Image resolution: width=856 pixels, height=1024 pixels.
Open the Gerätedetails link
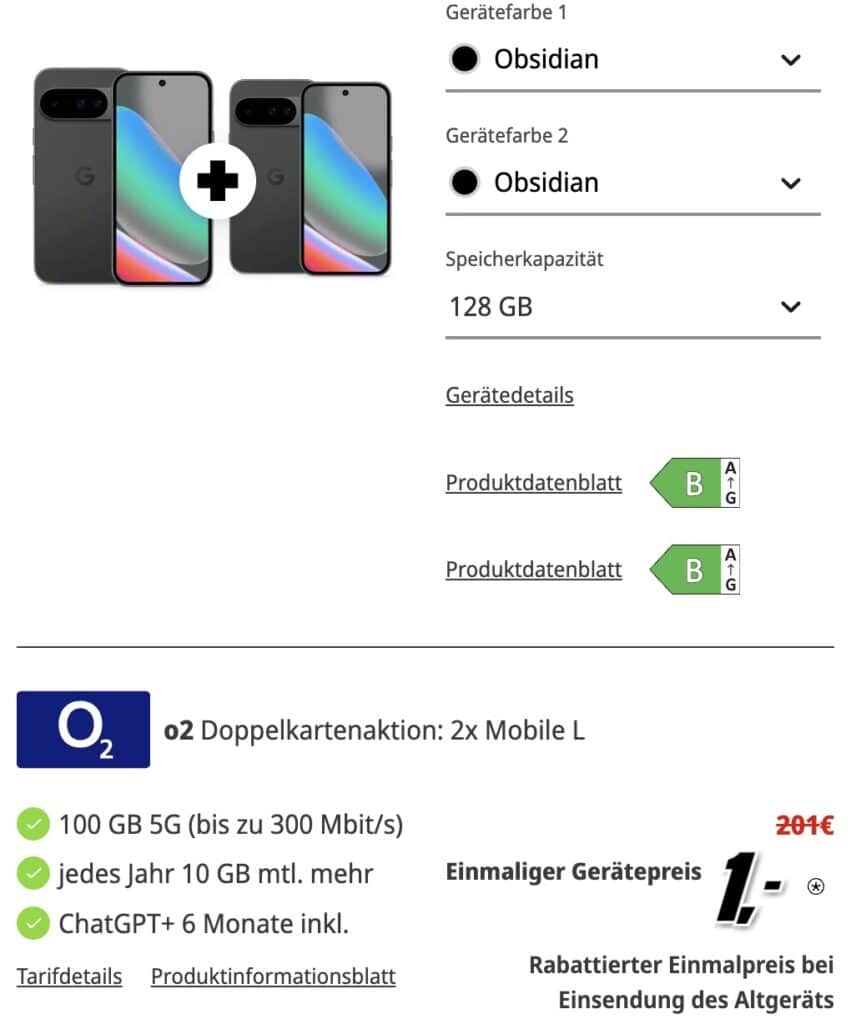click(509, 395)
